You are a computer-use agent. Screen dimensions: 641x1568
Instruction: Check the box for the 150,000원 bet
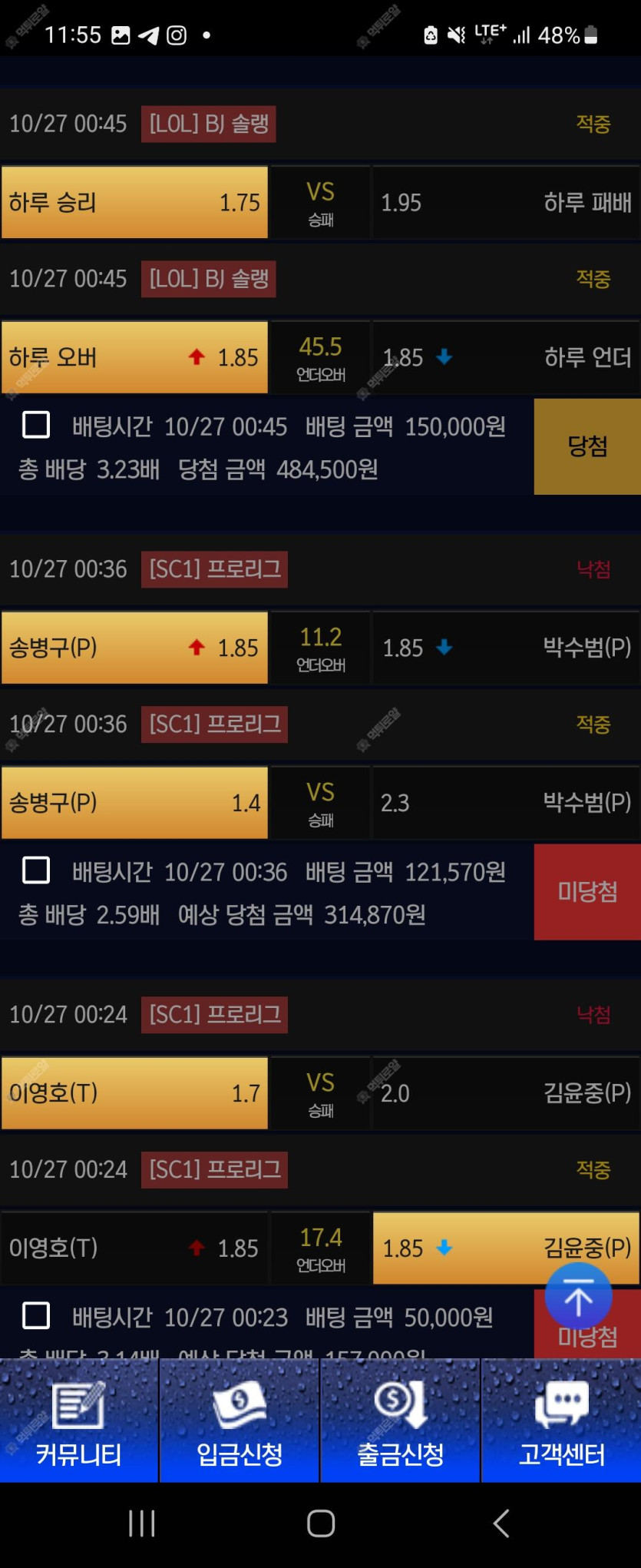click(x=36, y=425)
